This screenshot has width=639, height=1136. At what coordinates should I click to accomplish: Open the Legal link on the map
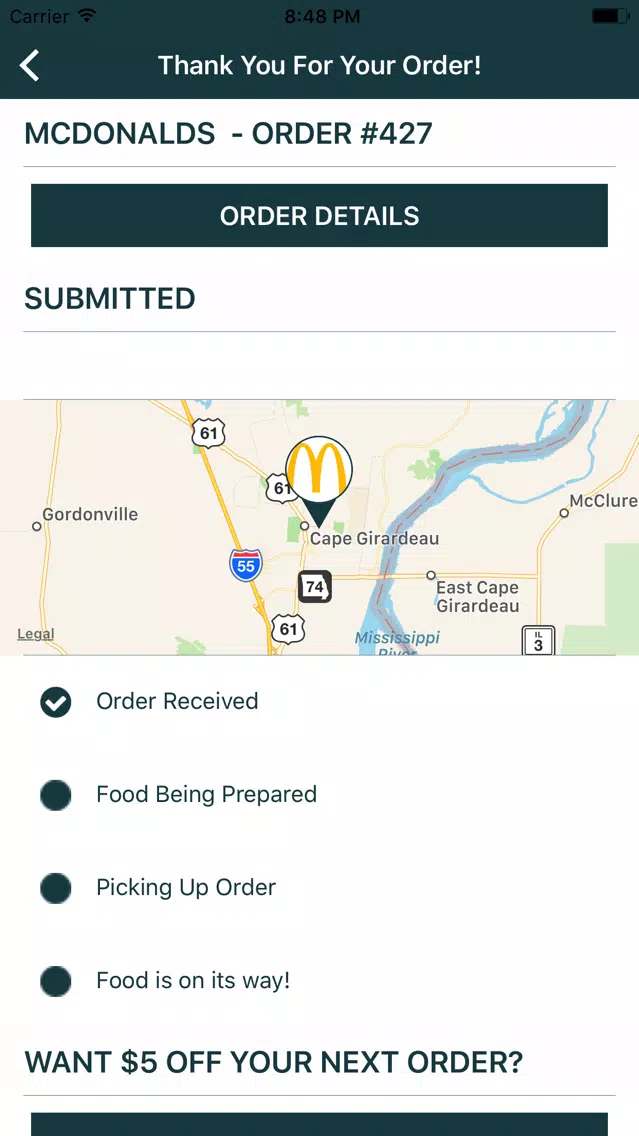tap(36, 634)
